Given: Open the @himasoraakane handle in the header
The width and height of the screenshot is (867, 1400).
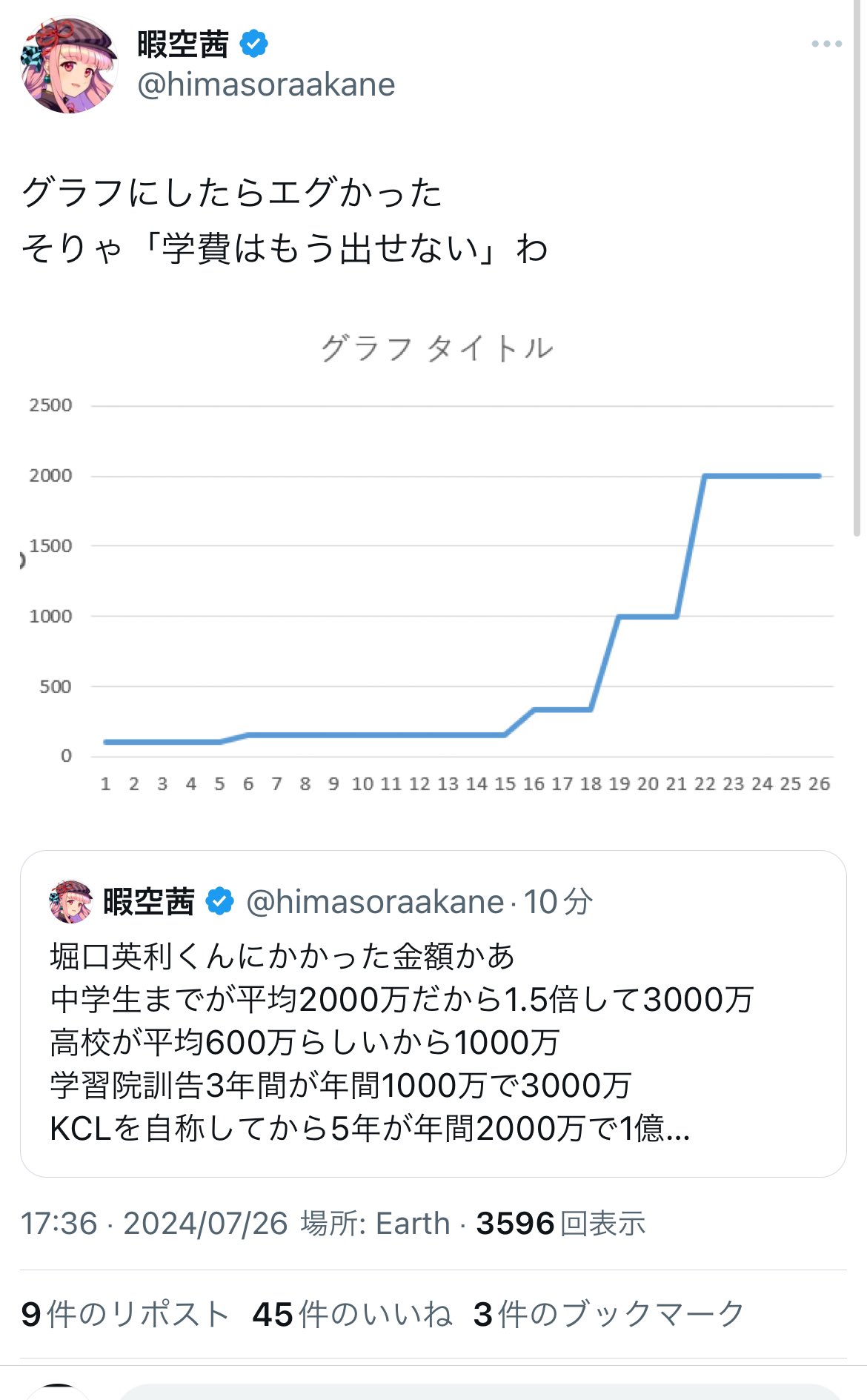Looking at the screenshot, I should pos(266,84).
